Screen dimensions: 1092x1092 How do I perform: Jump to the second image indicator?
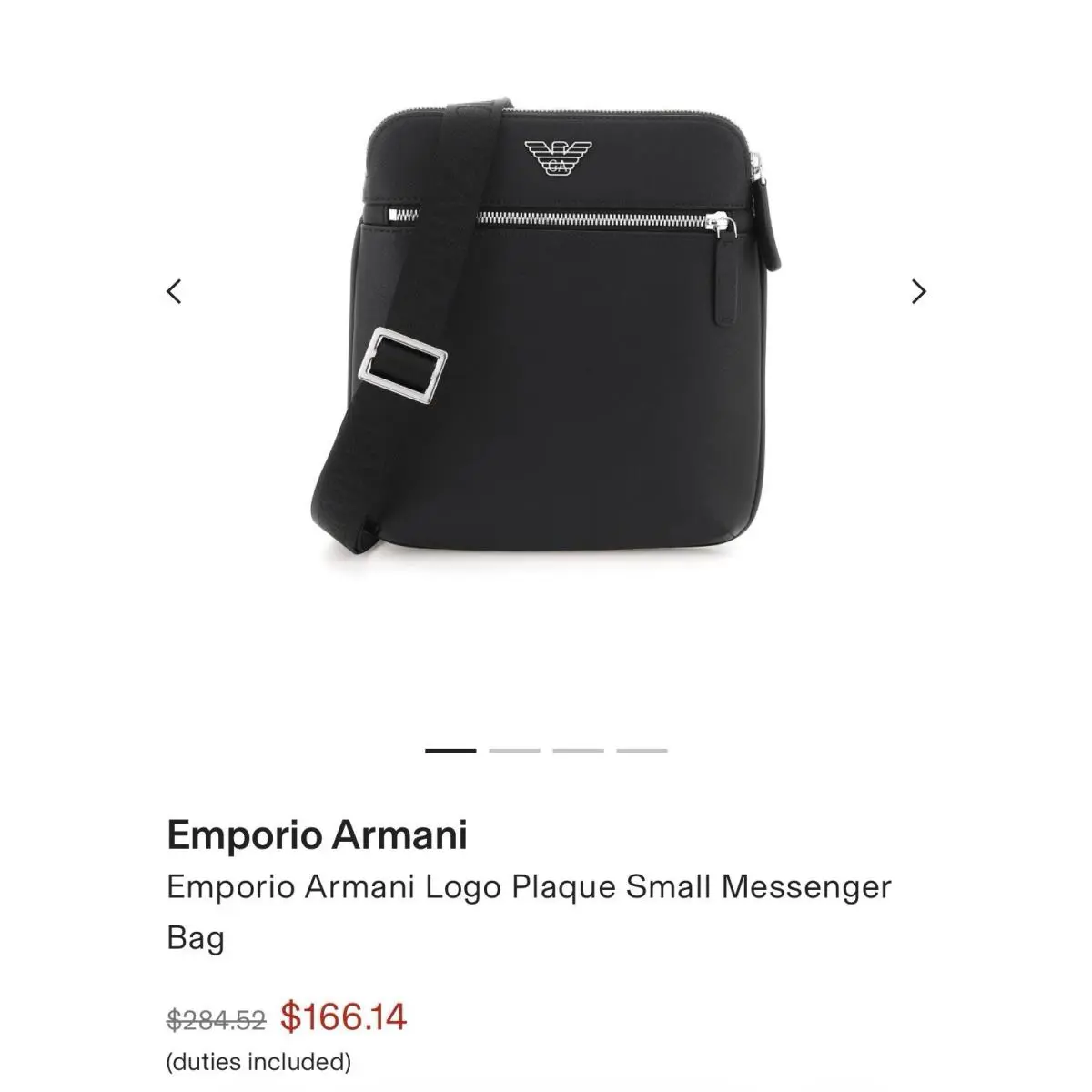[514, 751]
